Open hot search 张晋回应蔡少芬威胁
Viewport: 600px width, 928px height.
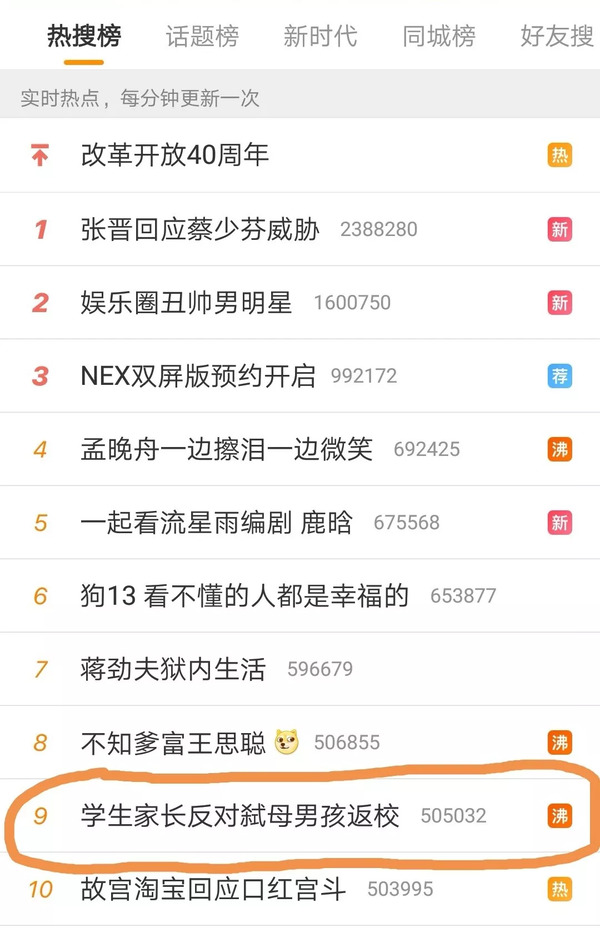pyautogui.click(x=200, y=229)
